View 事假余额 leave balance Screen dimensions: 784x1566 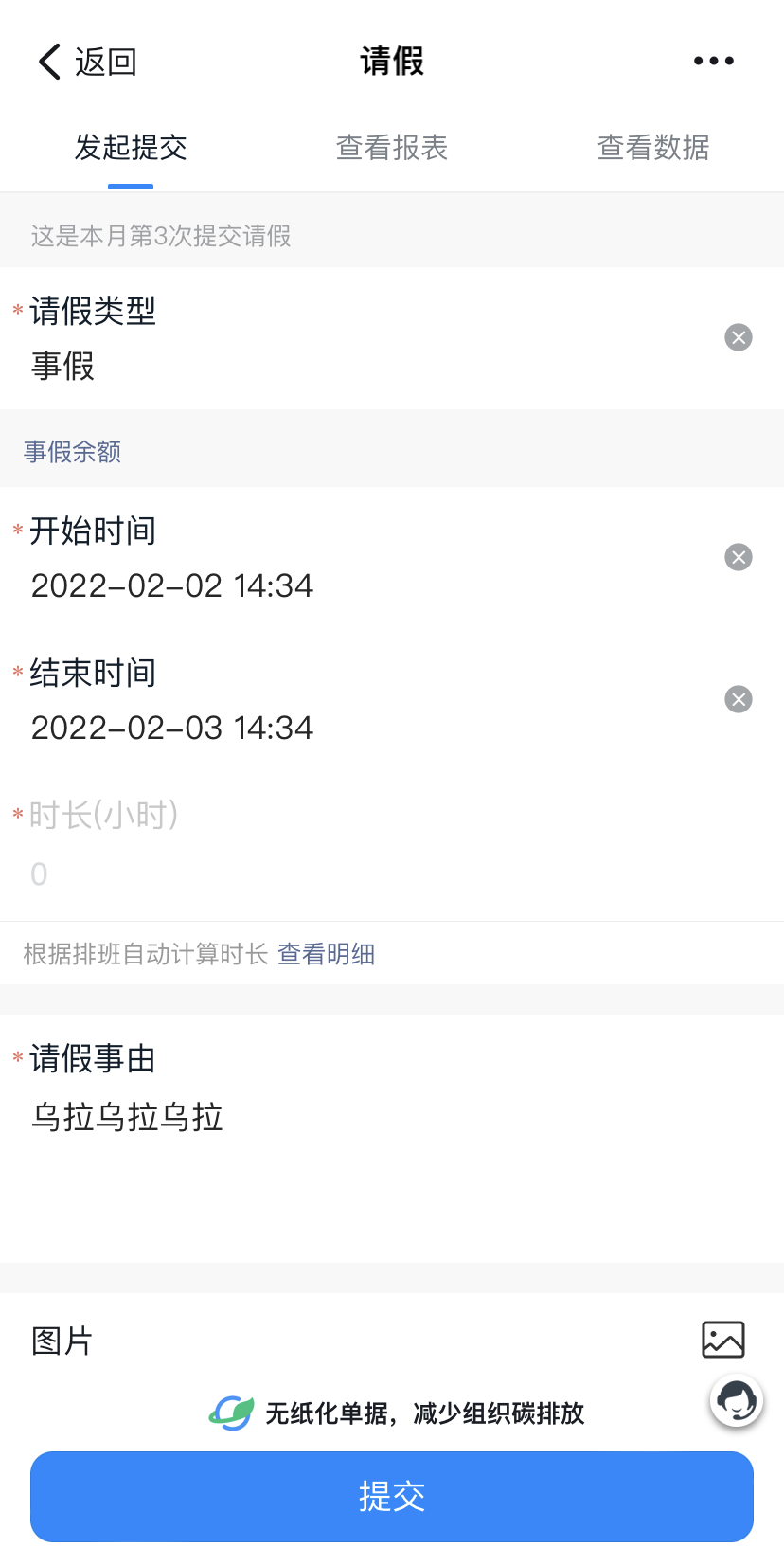point(72,452)
